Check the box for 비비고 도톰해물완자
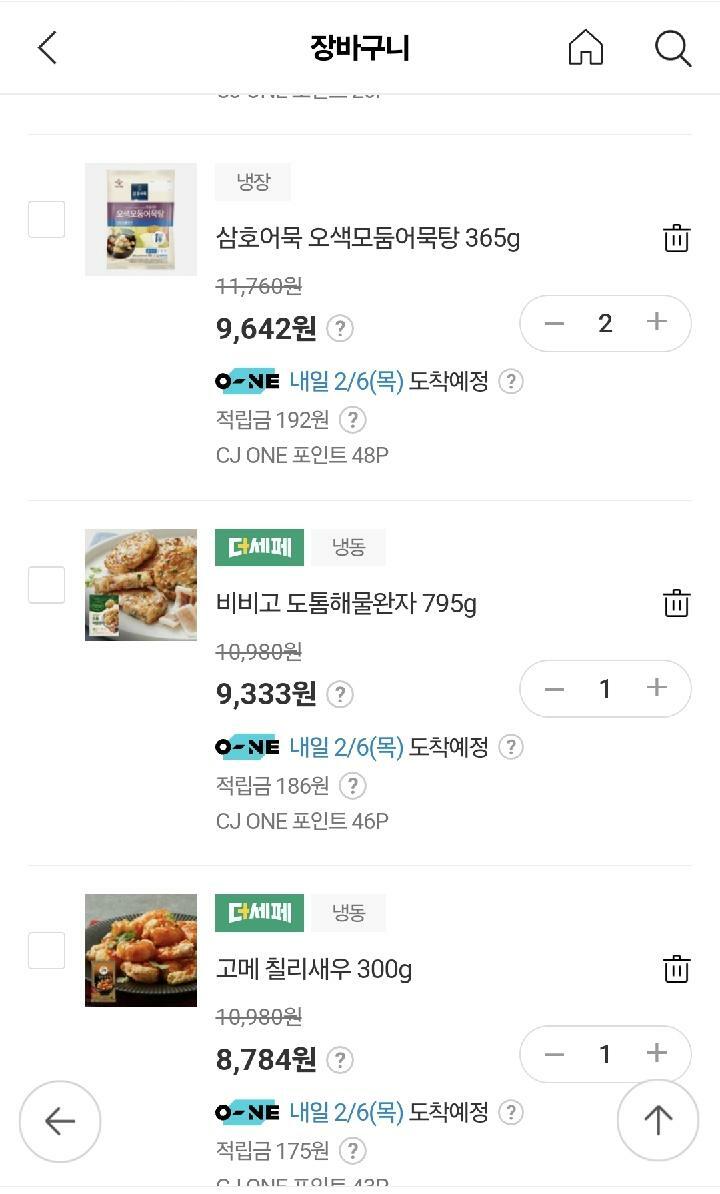Image resolution: width=720 pixels, height=1194 pixels. [46, 585]
